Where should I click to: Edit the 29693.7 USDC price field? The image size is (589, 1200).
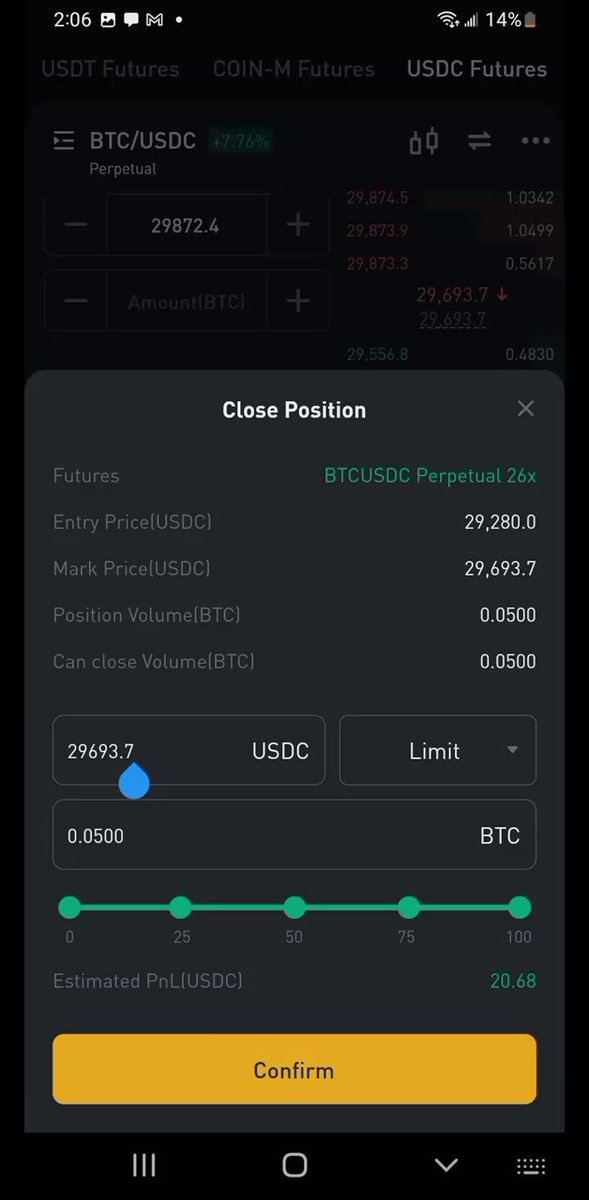coord(189,750)
